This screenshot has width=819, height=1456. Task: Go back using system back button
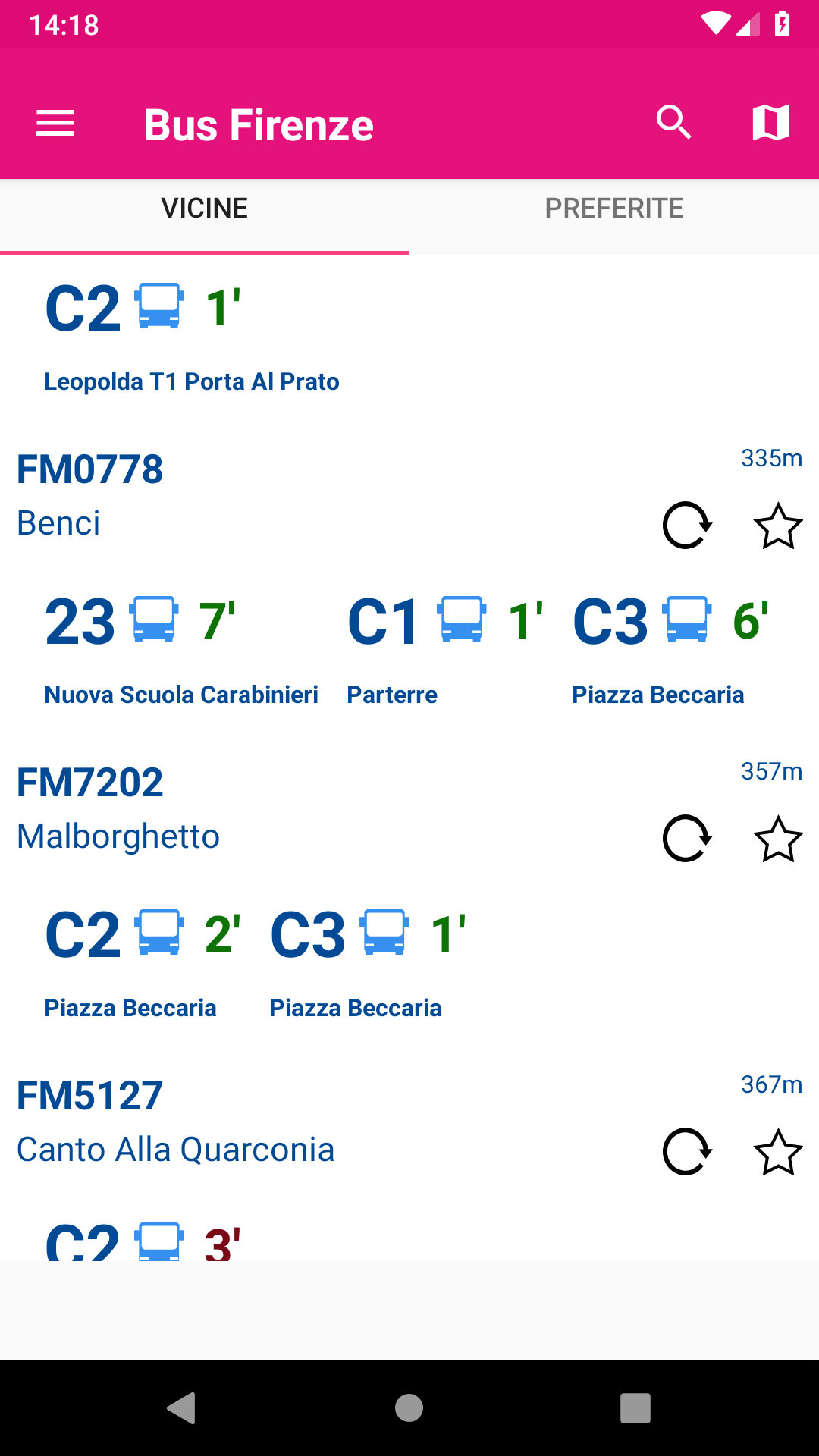tap(182, 1408)
